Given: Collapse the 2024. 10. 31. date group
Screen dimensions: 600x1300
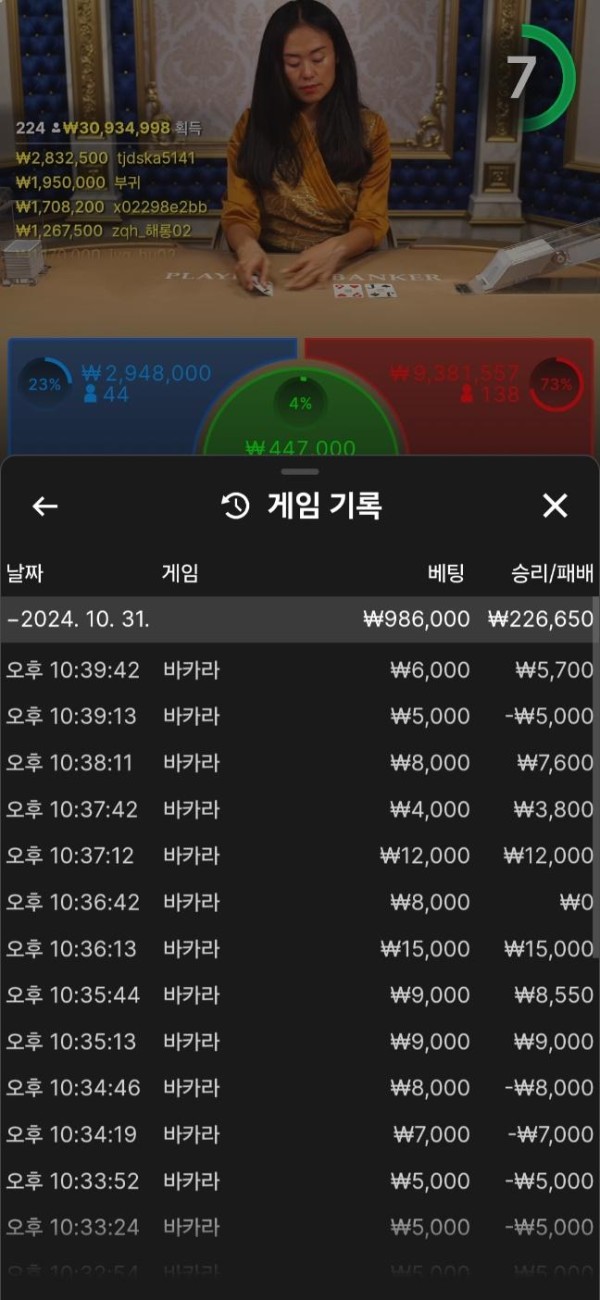Looking at the screenshot, I should (300, 619).
